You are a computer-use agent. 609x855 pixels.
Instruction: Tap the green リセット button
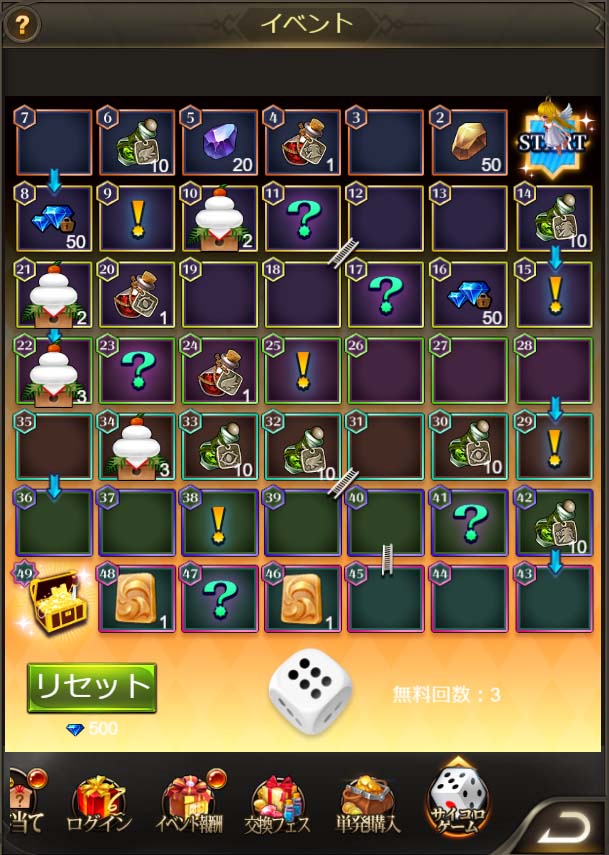(x=92, y=687)
